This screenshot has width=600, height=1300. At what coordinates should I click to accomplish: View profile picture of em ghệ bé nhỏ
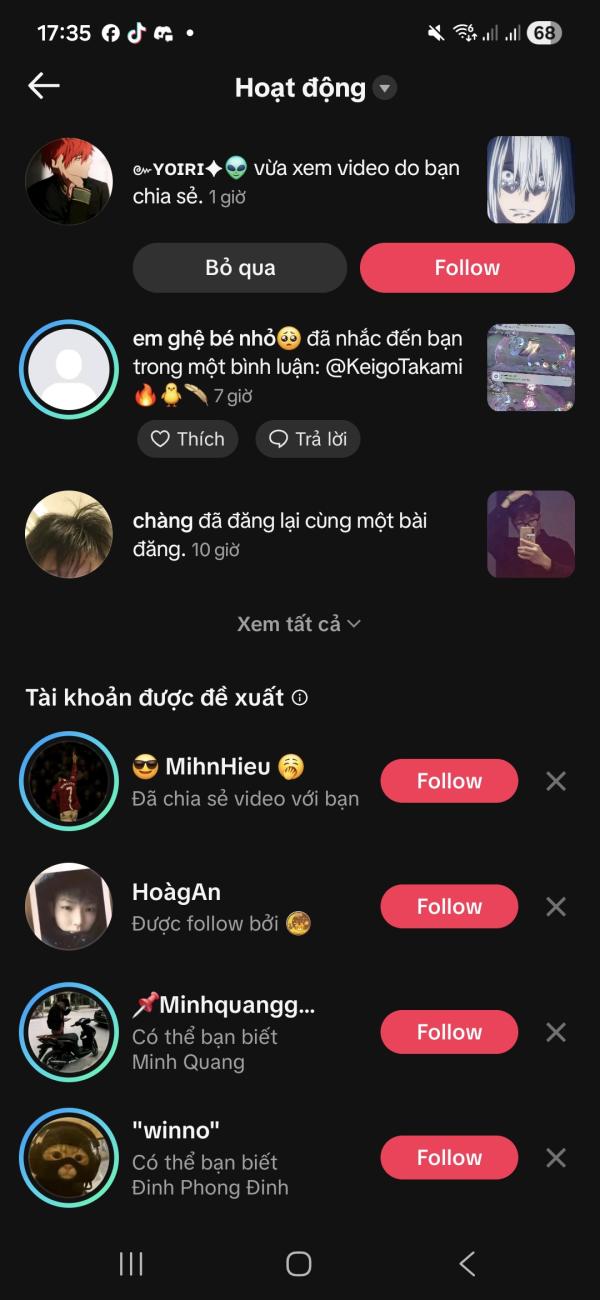coord(69,368)
